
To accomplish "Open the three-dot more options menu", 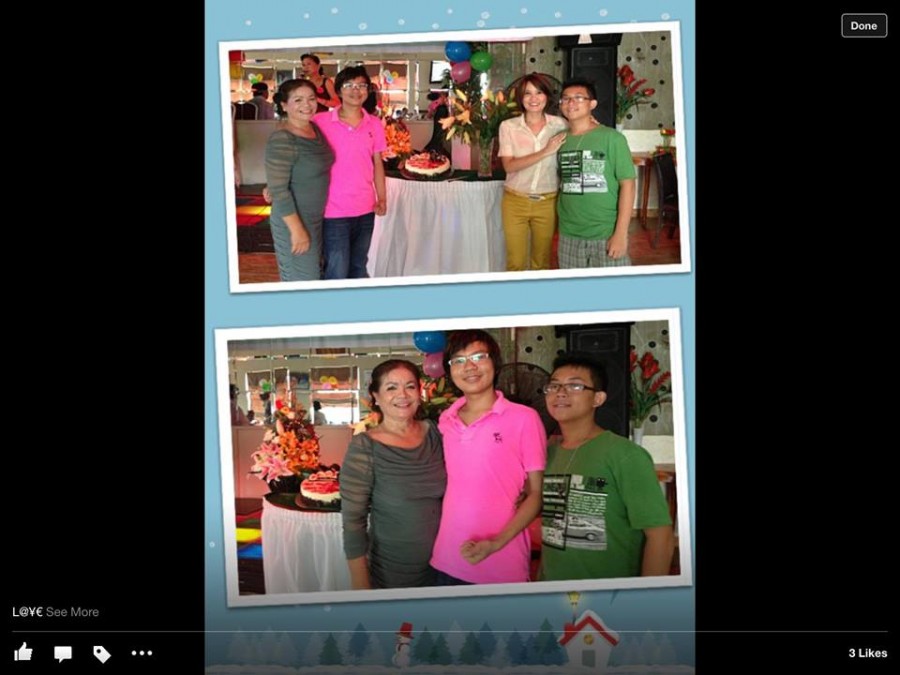I will click(142, 653).
